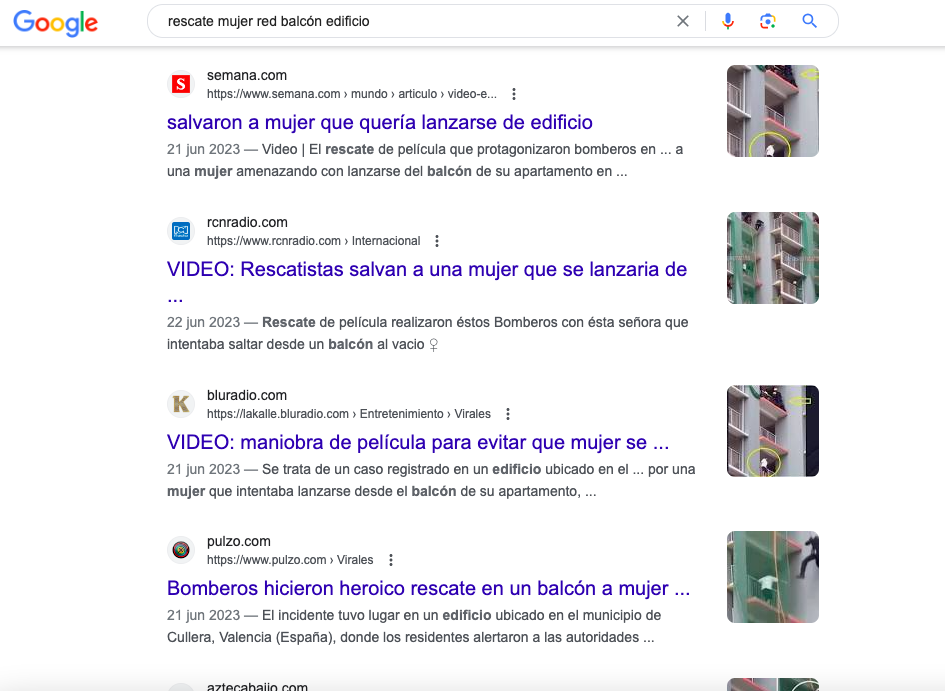
Task: Open the bluradio.com maniobra de película result
Action: [x=418, y=442]
